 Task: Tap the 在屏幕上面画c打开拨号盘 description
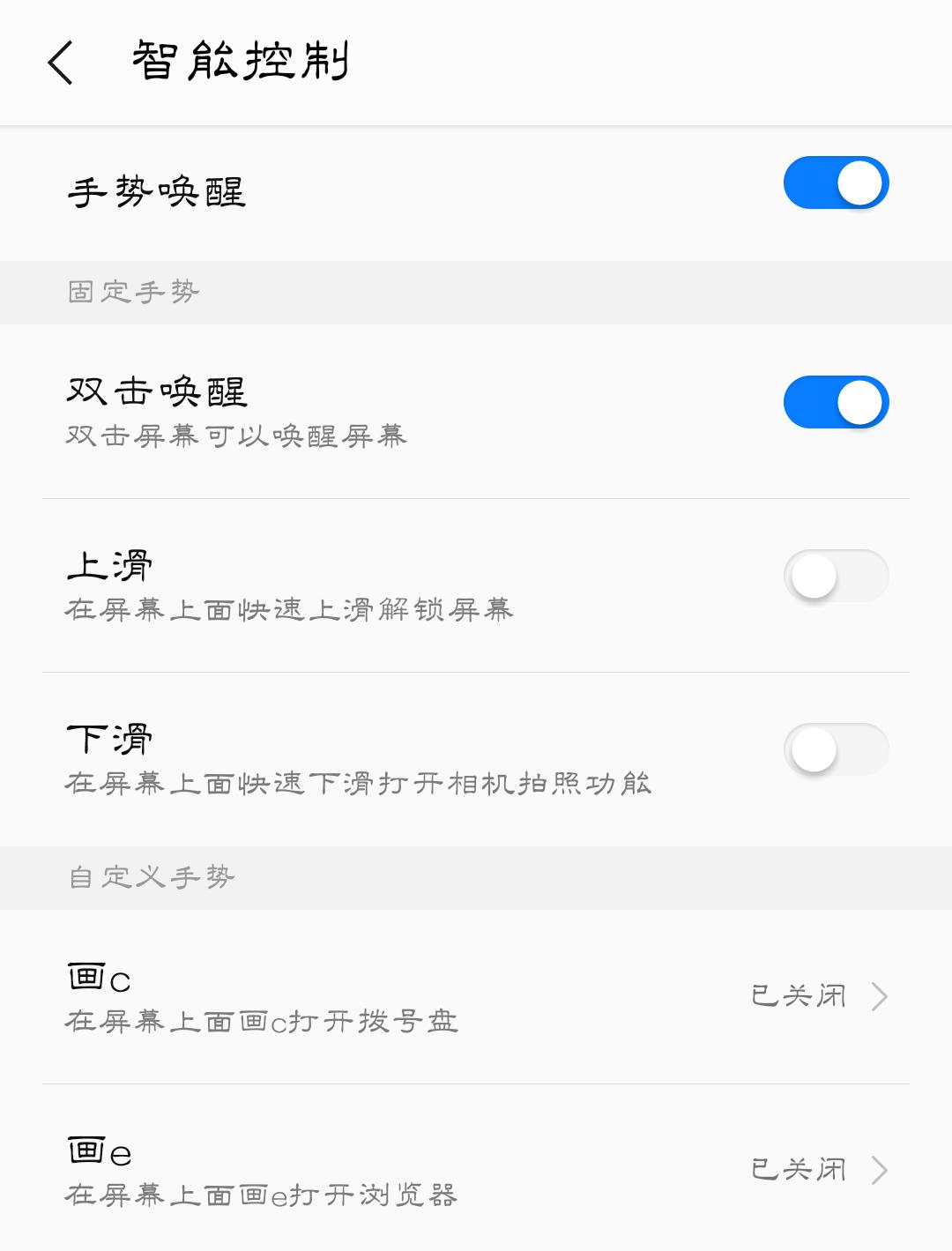pos(260,1021)
